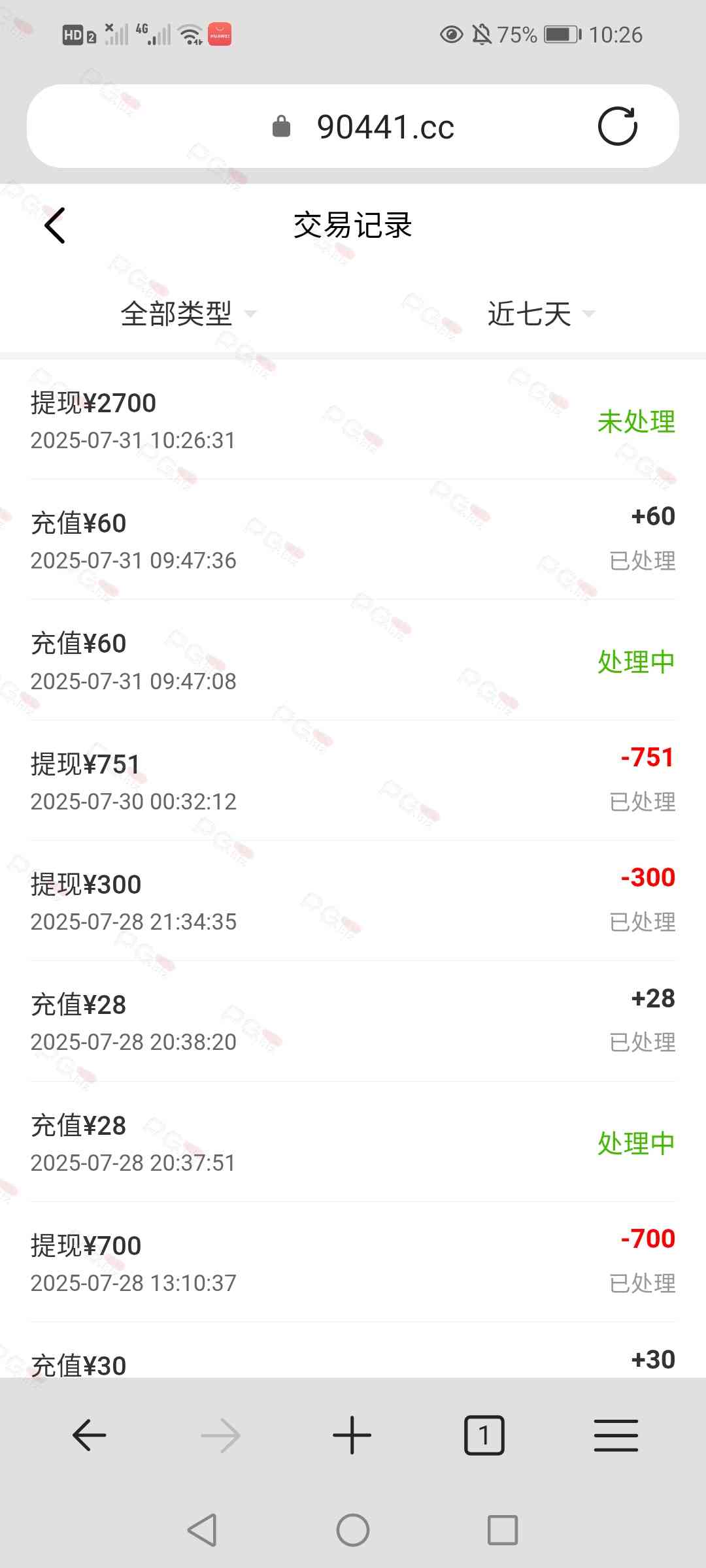The width and height of the screenshot is (706, 1568).
Task: Expand the 全部类型 filter dropdown
Action: click(x=188, y=314)
